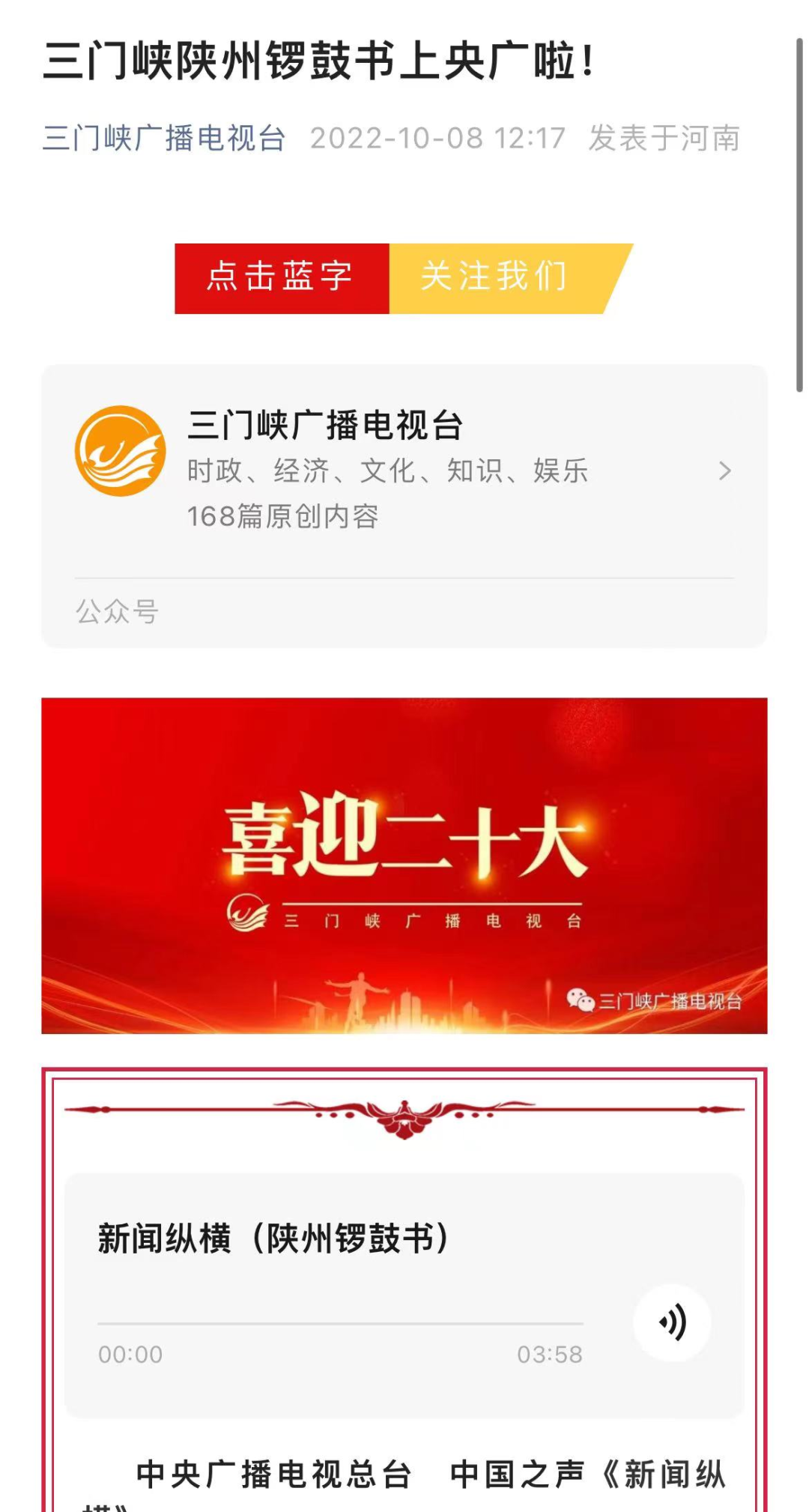Open the 三门峡广播电视台 author link
Viewport: 809px width, 1512px height.
click(x=164, y=138)
